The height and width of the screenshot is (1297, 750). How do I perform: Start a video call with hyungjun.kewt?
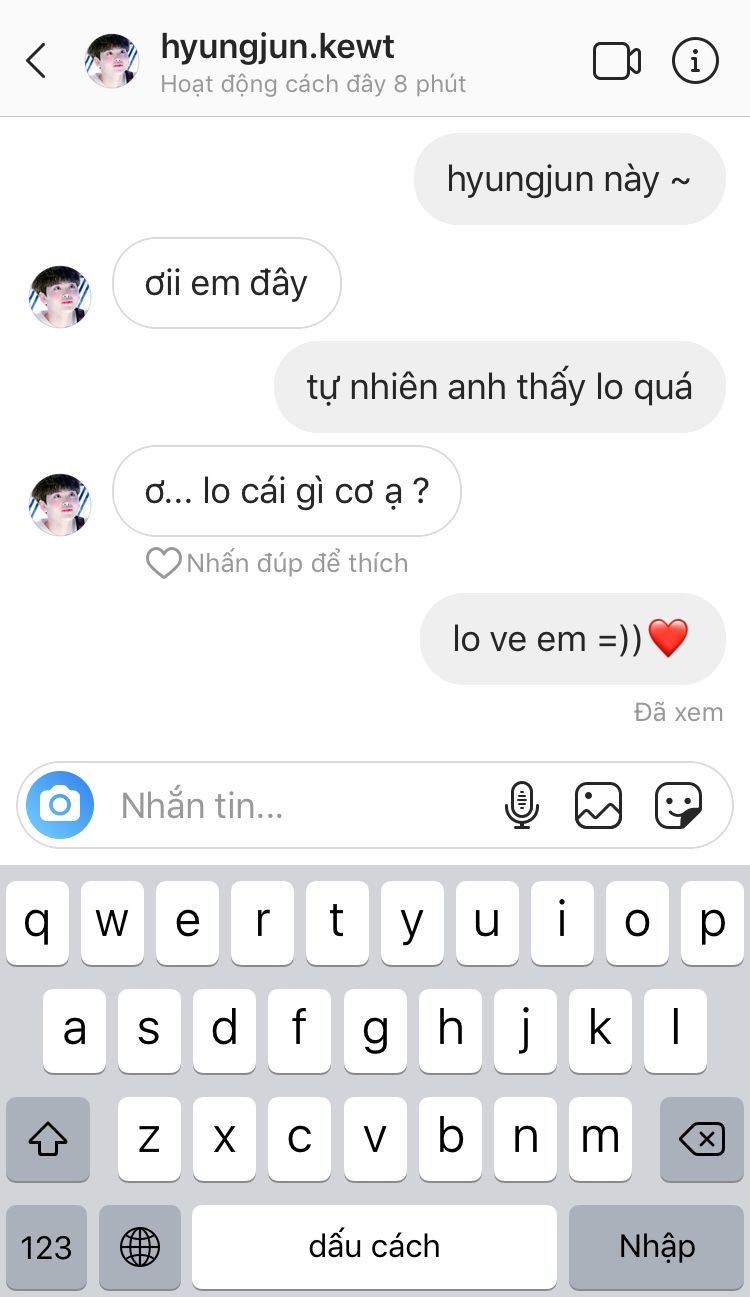point(616,62)
